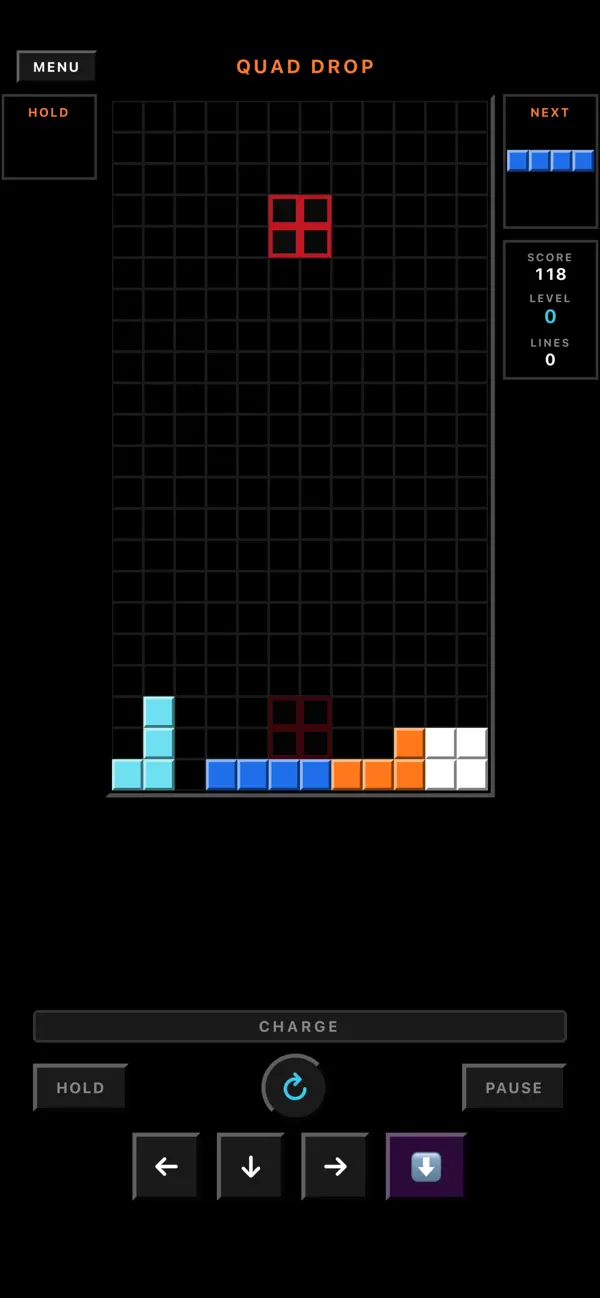
Task: Move the piece right
Action: point(335,1166)
